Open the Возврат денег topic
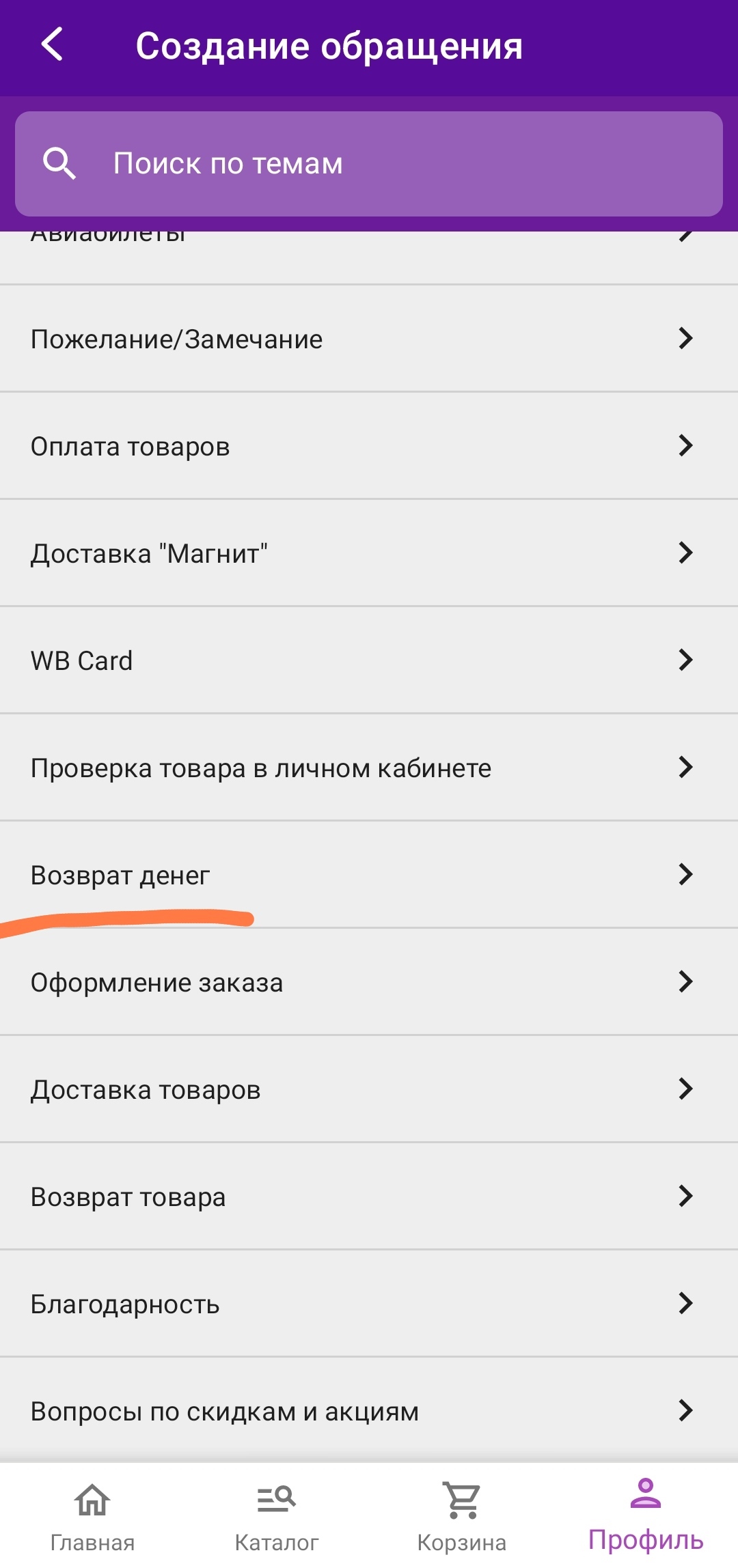 (369, 875)
